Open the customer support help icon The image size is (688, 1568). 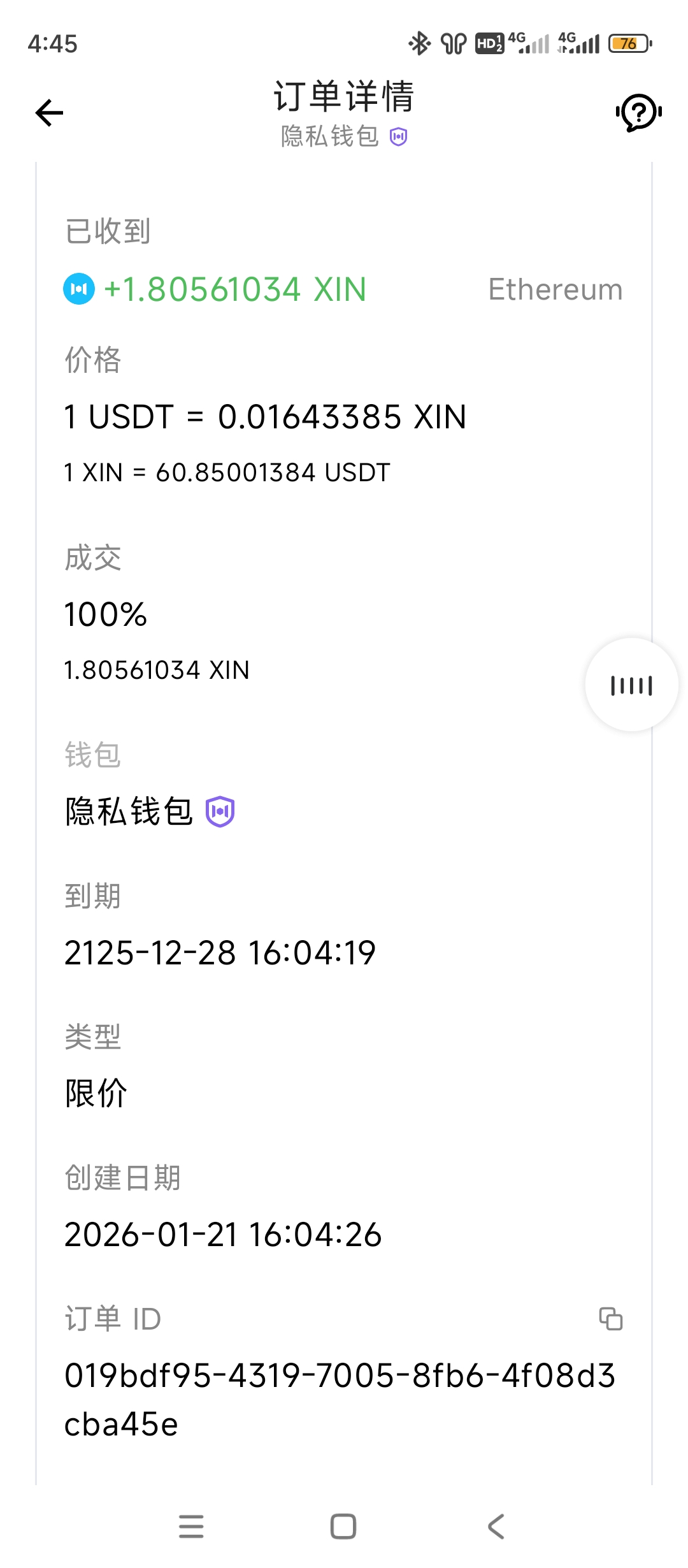coord(638,113)
